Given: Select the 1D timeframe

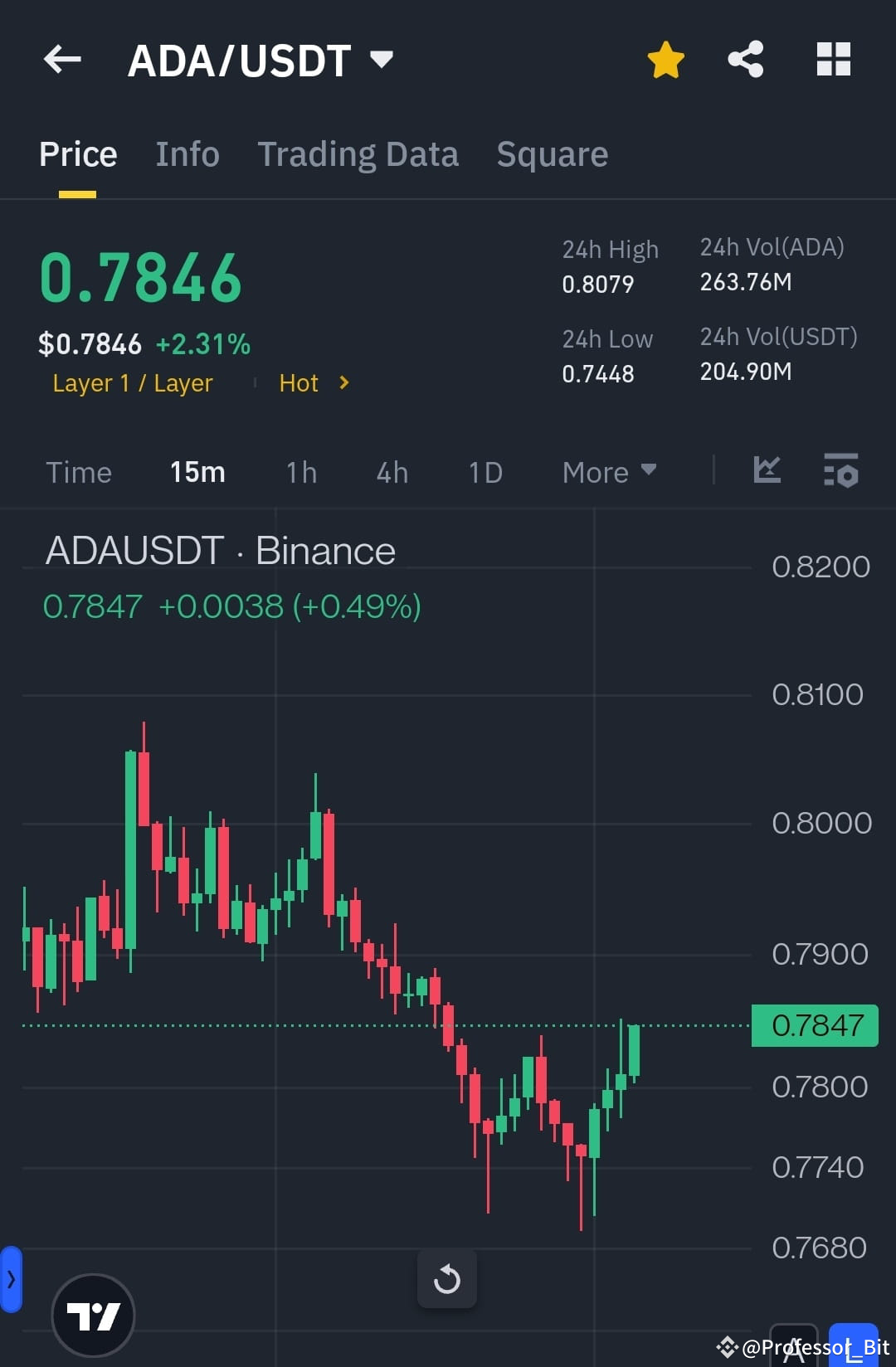Looking at the screenshot, I should pos(484,471).
